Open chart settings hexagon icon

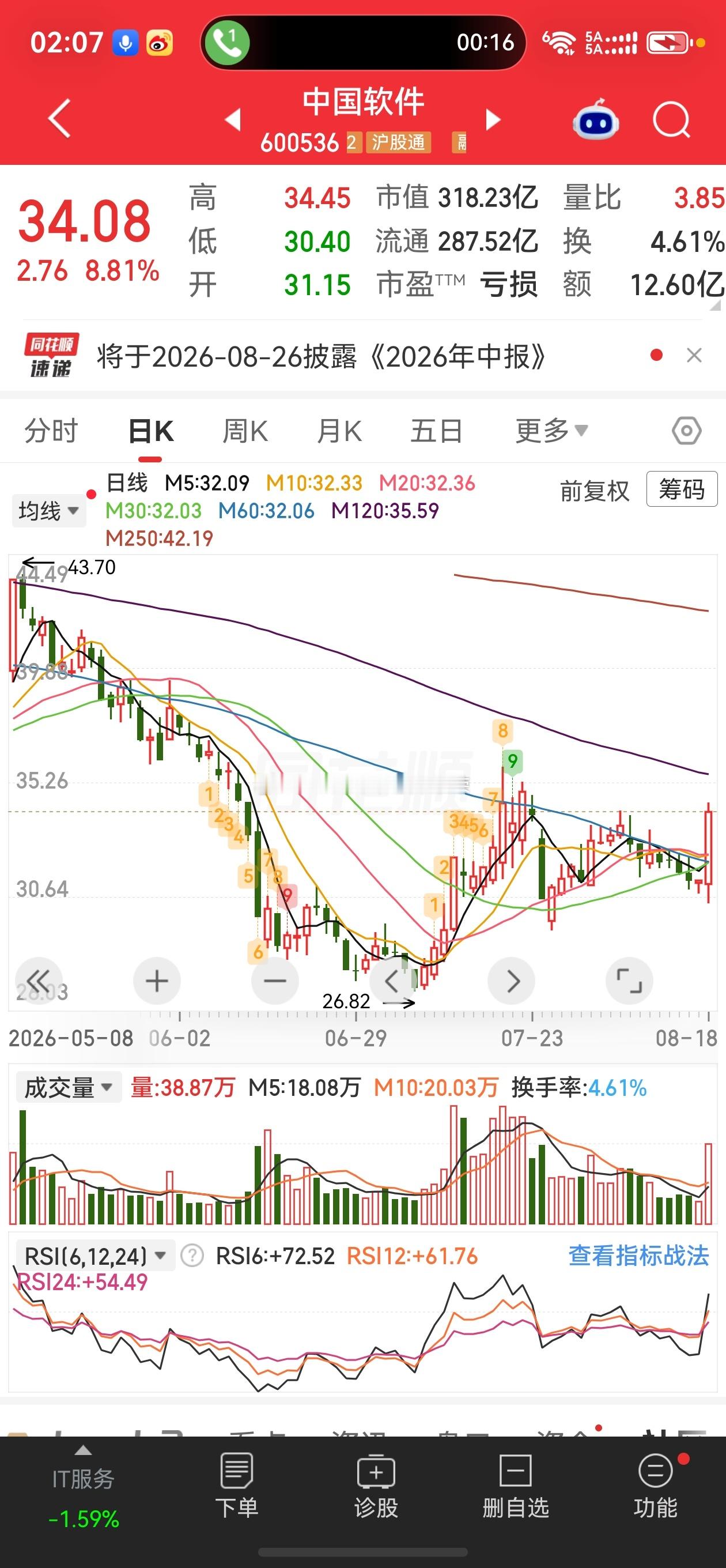click(x=686, y=431)
